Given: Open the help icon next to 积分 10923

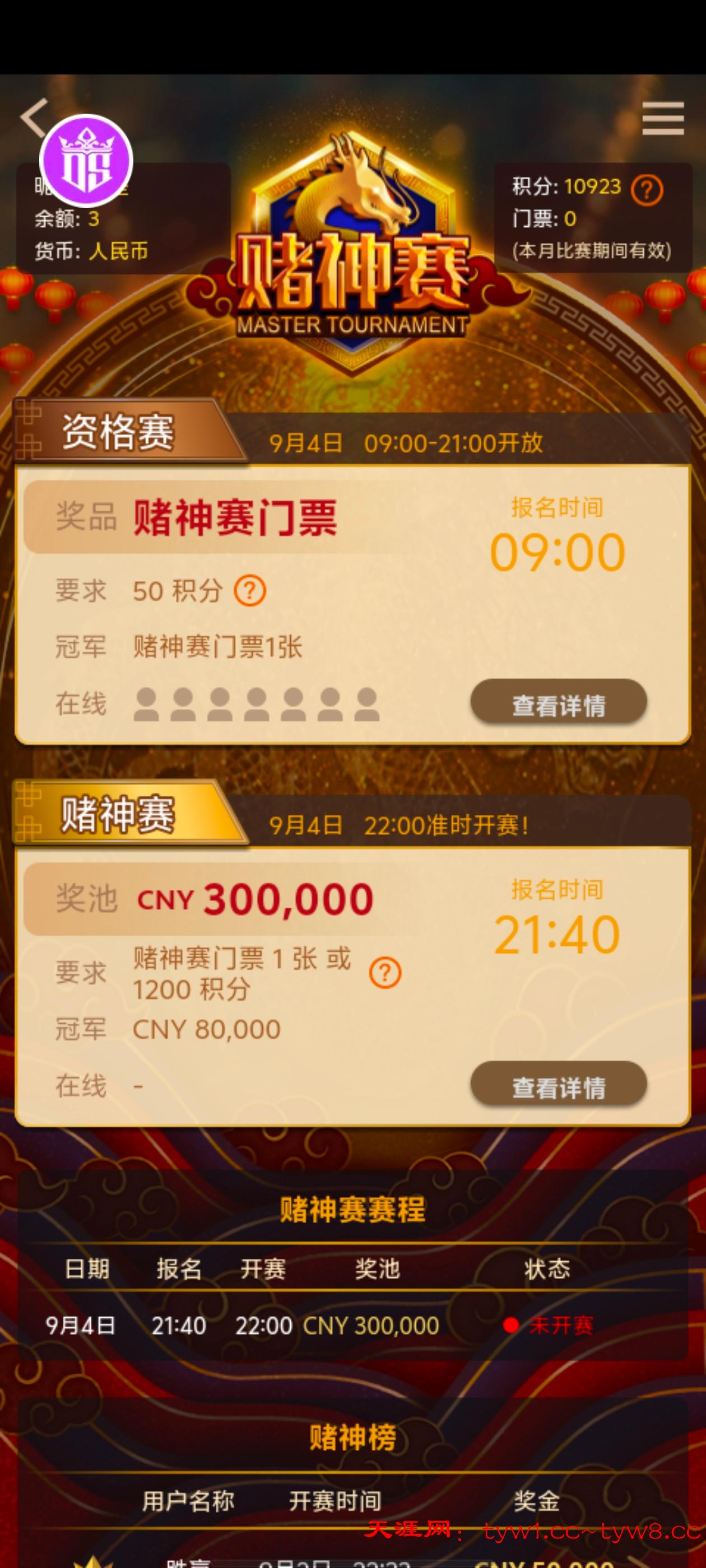Looking at the screenshot, I should (646, 190).
